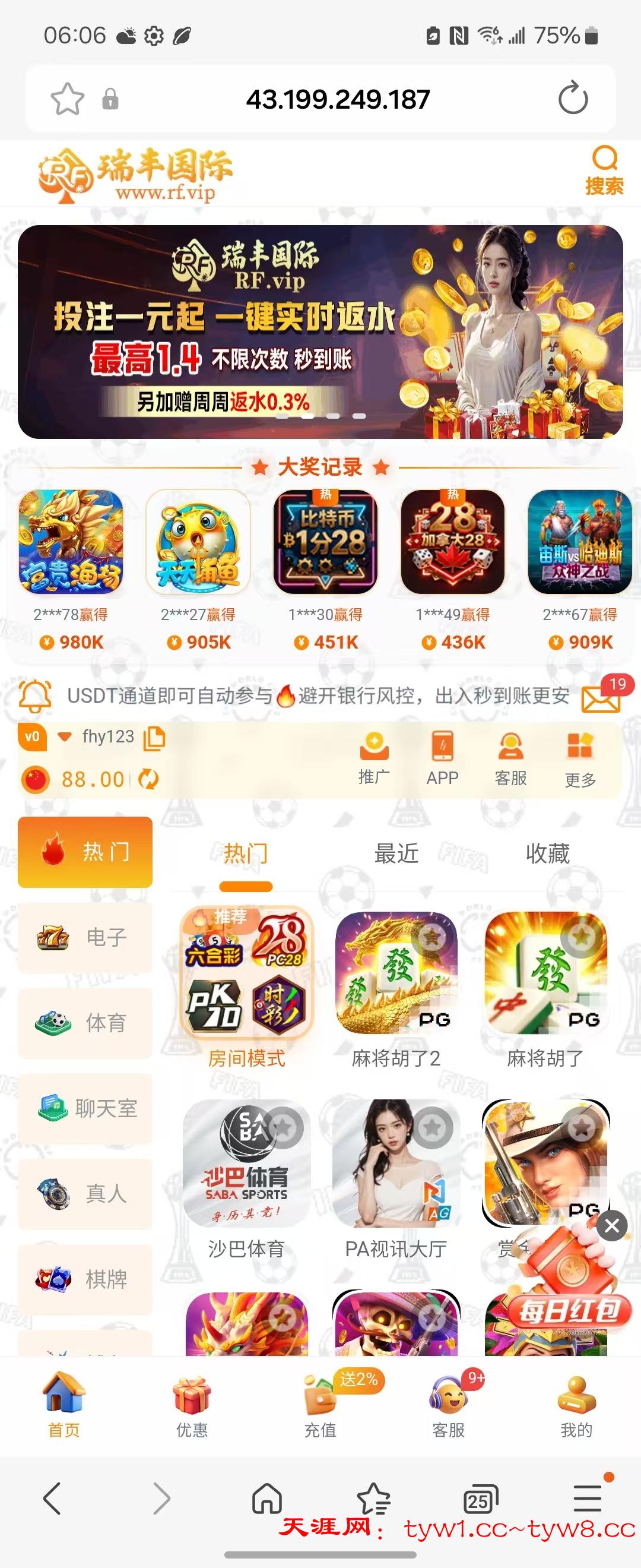Refresh the 88.00 balance
Screen dimensions: 641x1568
[x=148, y=779]
